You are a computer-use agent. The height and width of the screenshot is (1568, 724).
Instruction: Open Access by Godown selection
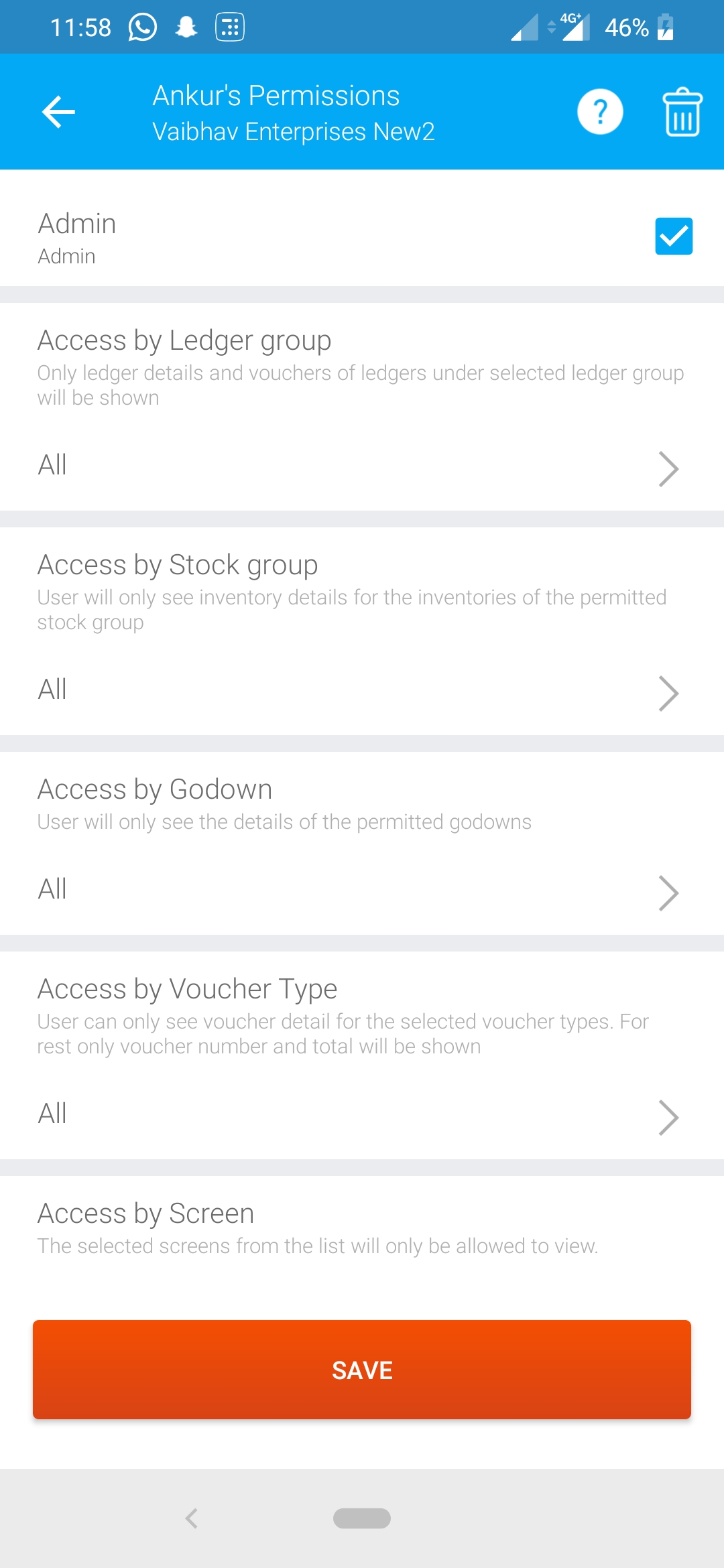362,891
